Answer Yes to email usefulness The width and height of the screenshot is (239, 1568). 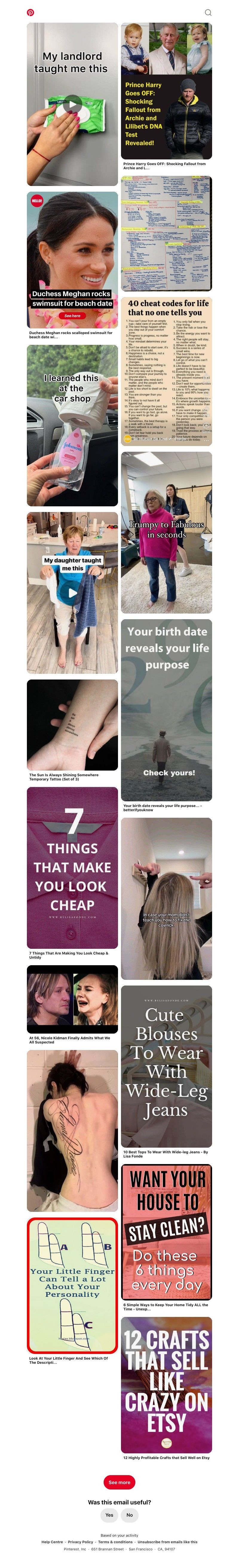109,1515
